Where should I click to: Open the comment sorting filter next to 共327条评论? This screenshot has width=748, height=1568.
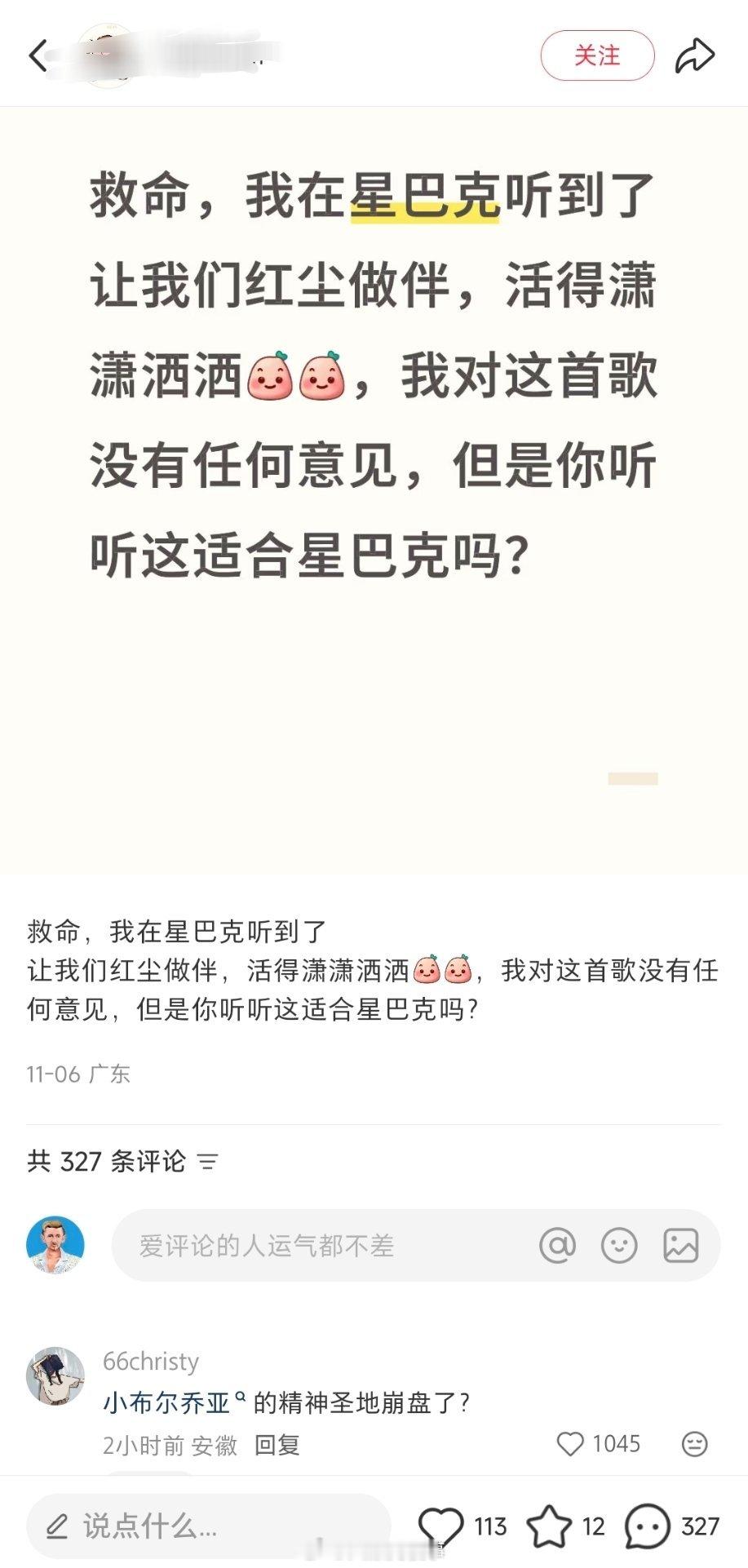[209, 1162]
